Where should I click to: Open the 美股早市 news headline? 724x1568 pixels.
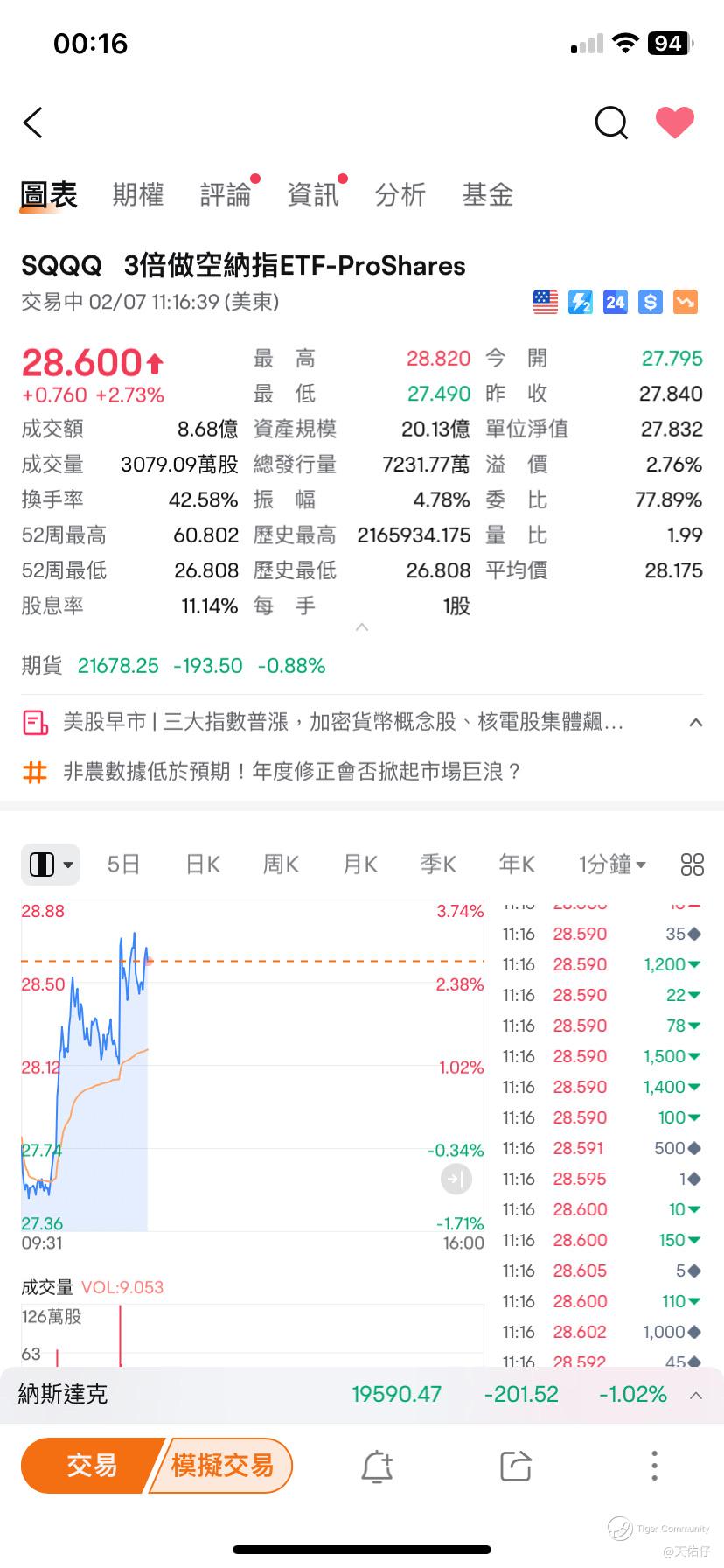coord(343,722)
